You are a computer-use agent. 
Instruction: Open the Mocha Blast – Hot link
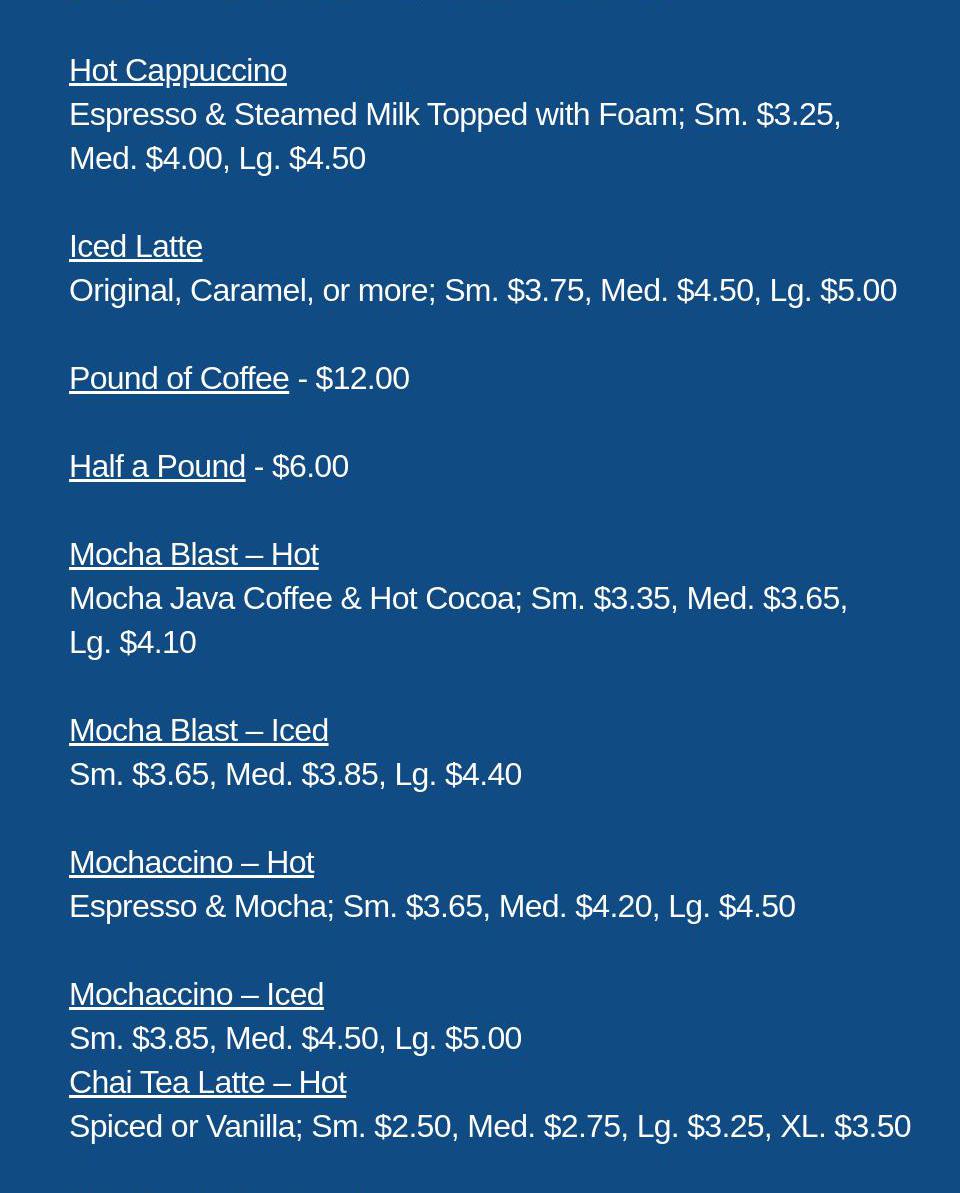click(193, 555)
